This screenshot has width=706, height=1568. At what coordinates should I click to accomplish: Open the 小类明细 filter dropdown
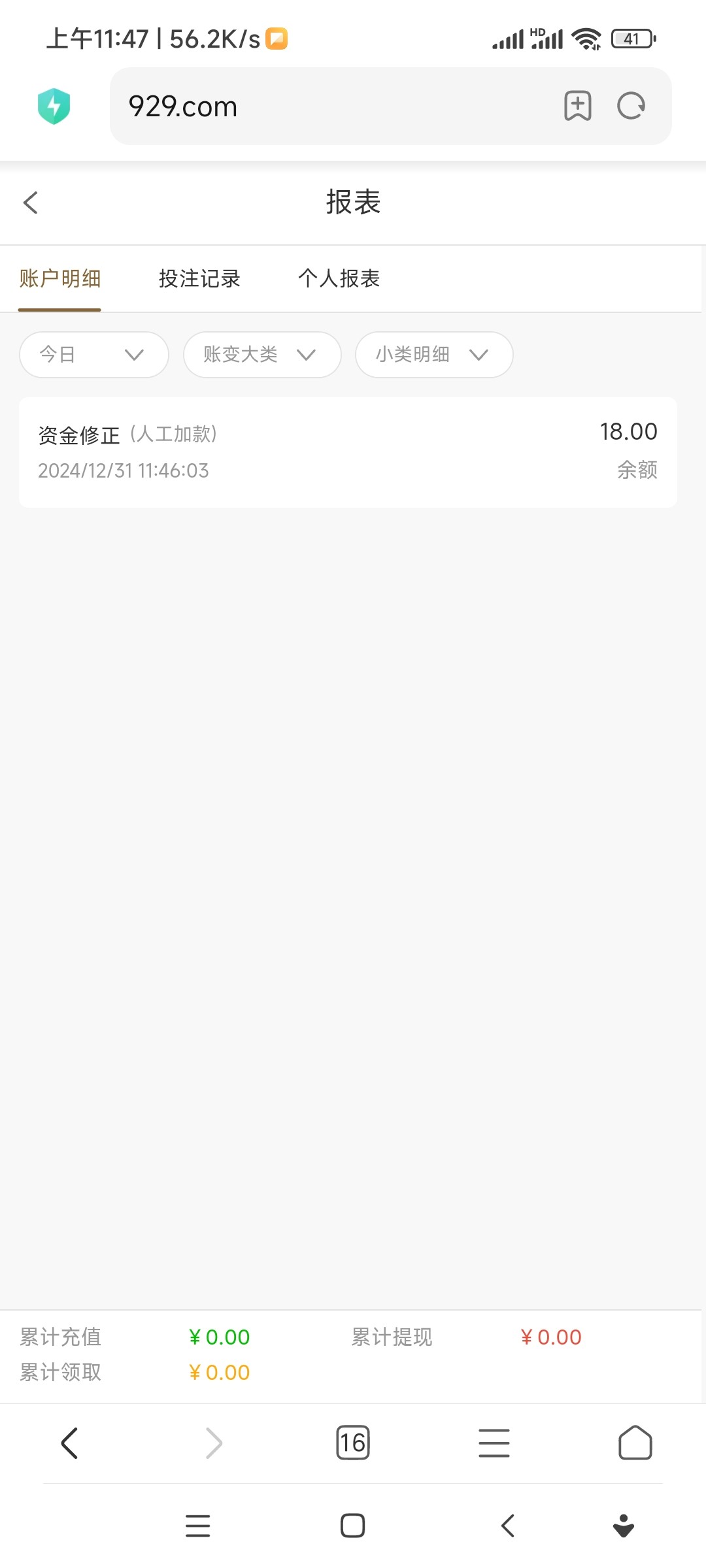pyautogui.click(x=434, y=355)
